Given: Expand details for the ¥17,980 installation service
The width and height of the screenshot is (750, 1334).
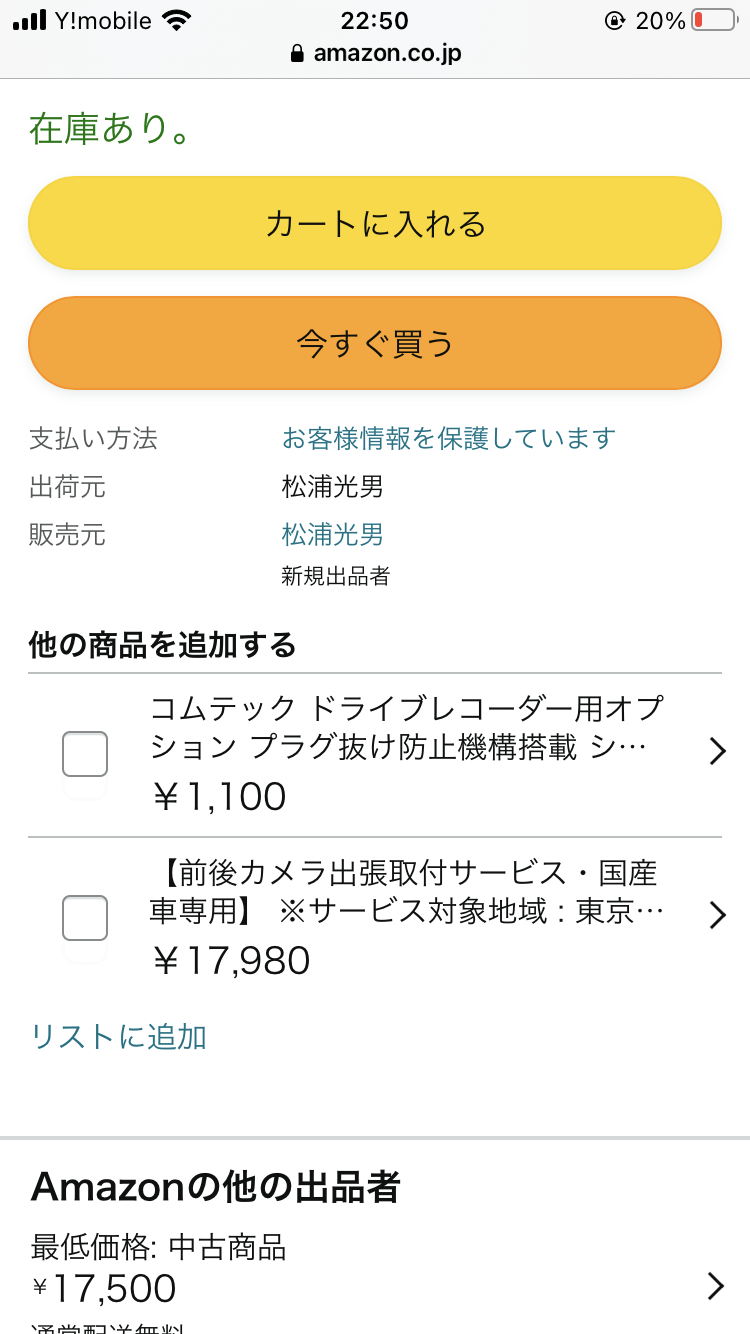Looking at the screenshot, I should point(716,915).
